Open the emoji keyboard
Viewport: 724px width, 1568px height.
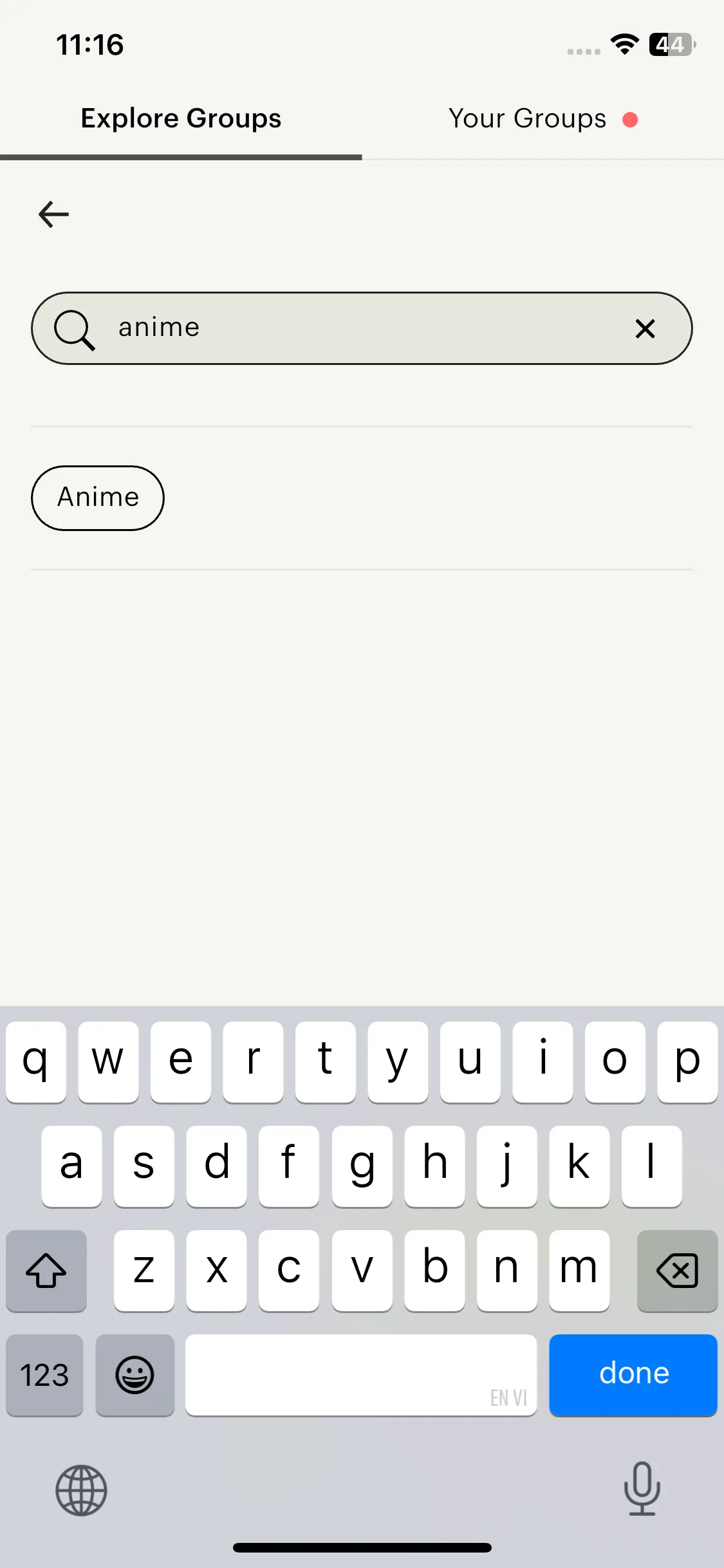[135, 1375]
